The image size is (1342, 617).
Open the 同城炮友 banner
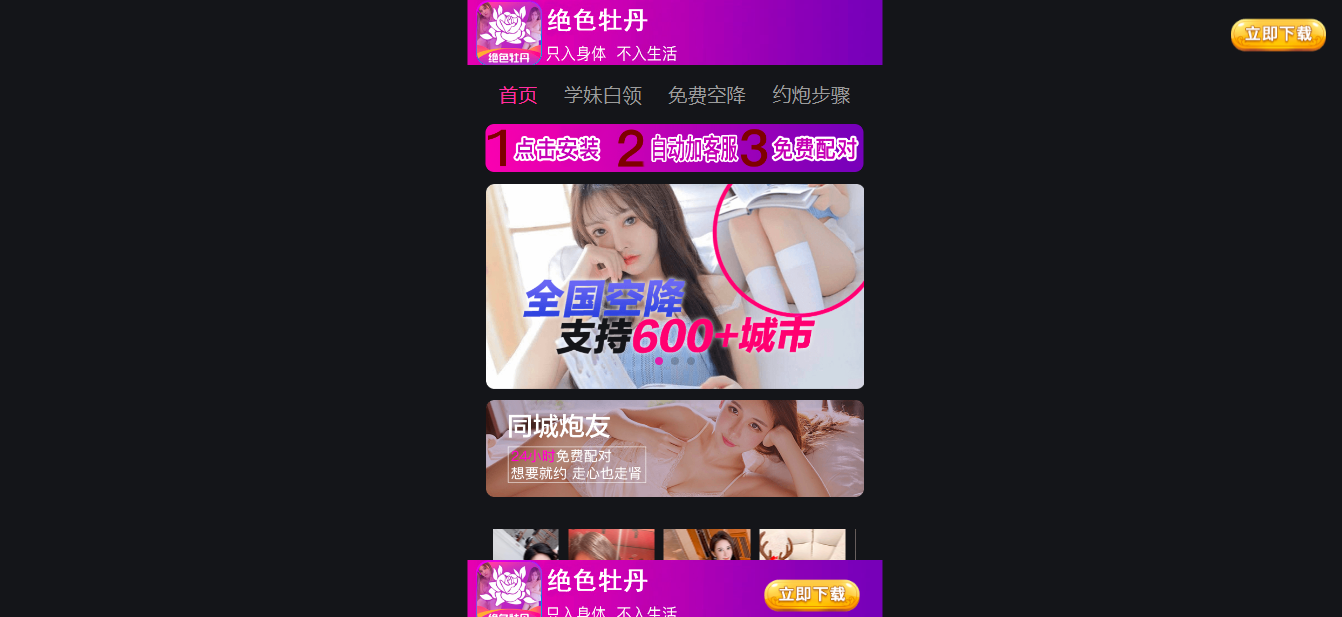tap(674, 448)
